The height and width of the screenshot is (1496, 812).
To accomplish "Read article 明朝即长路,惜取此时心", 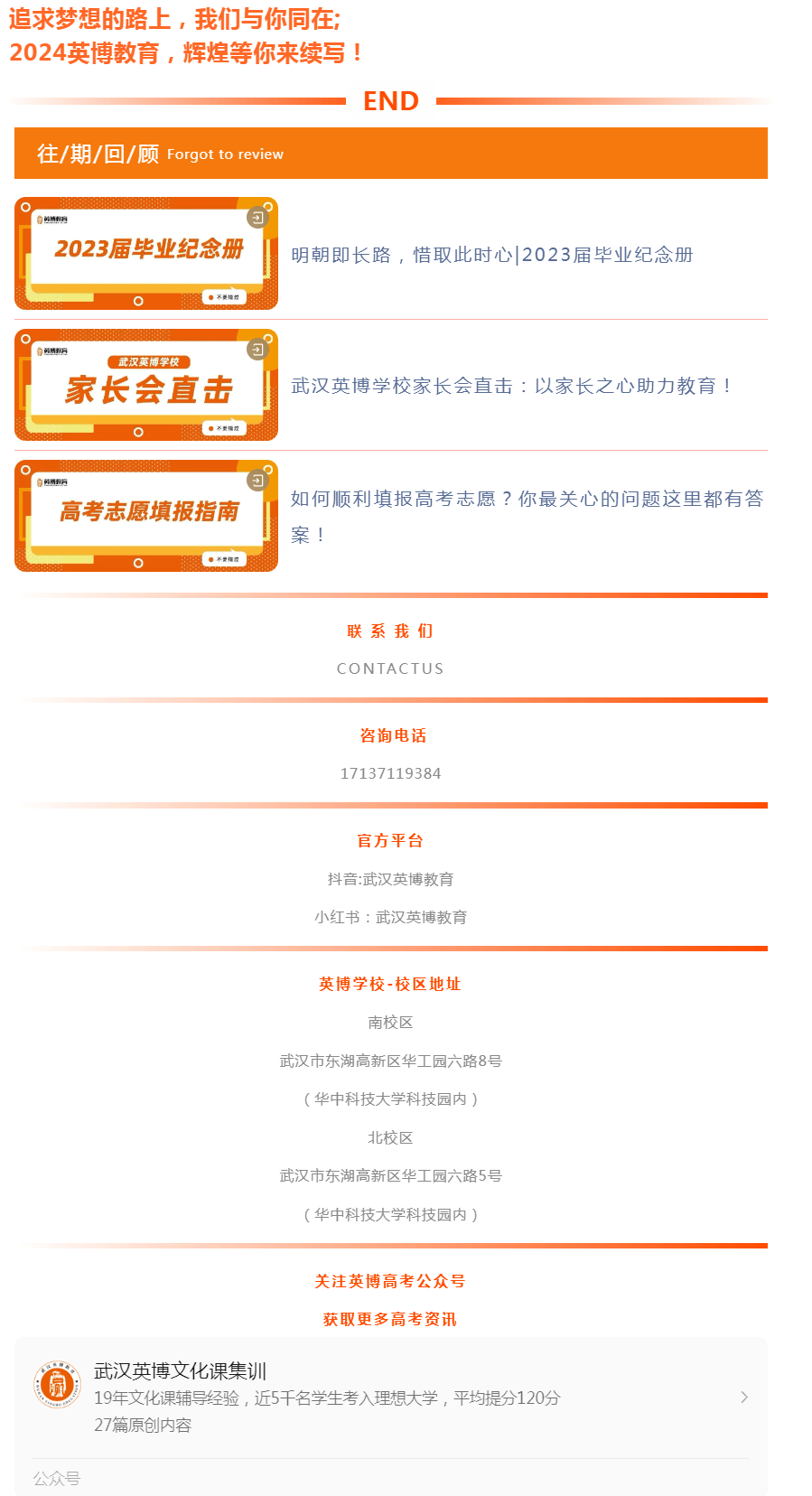I will coord(492,255).
